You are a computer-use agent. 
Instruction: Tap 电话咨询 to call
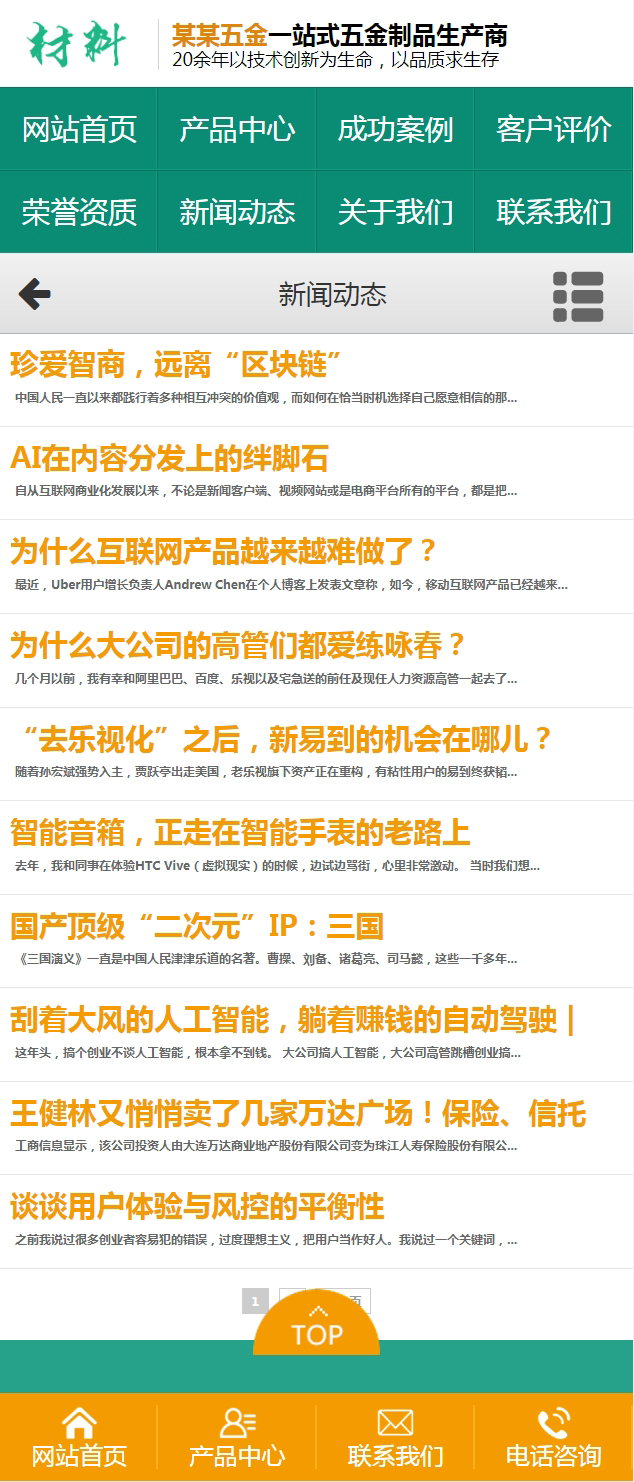(553, 1438)
